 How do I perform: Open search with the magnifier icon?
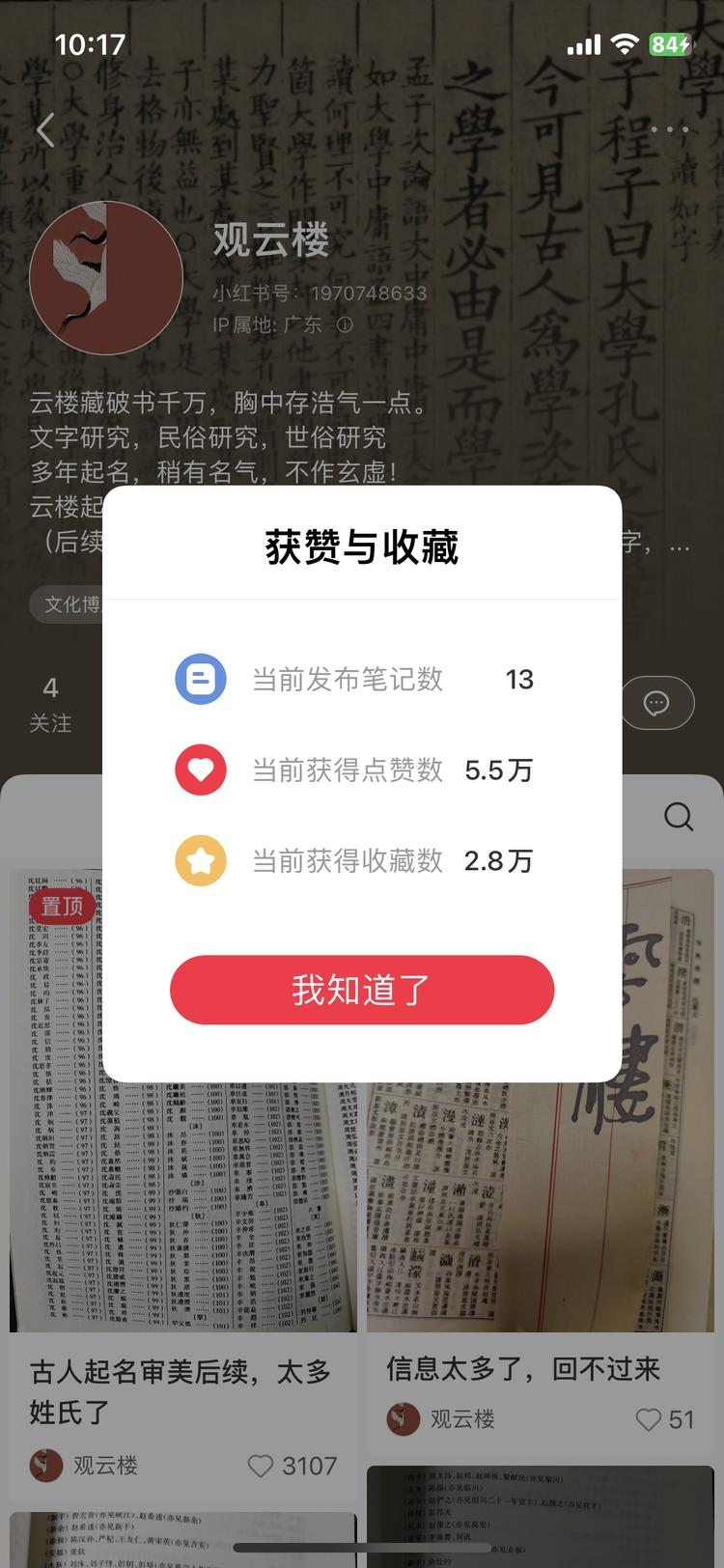679,817
